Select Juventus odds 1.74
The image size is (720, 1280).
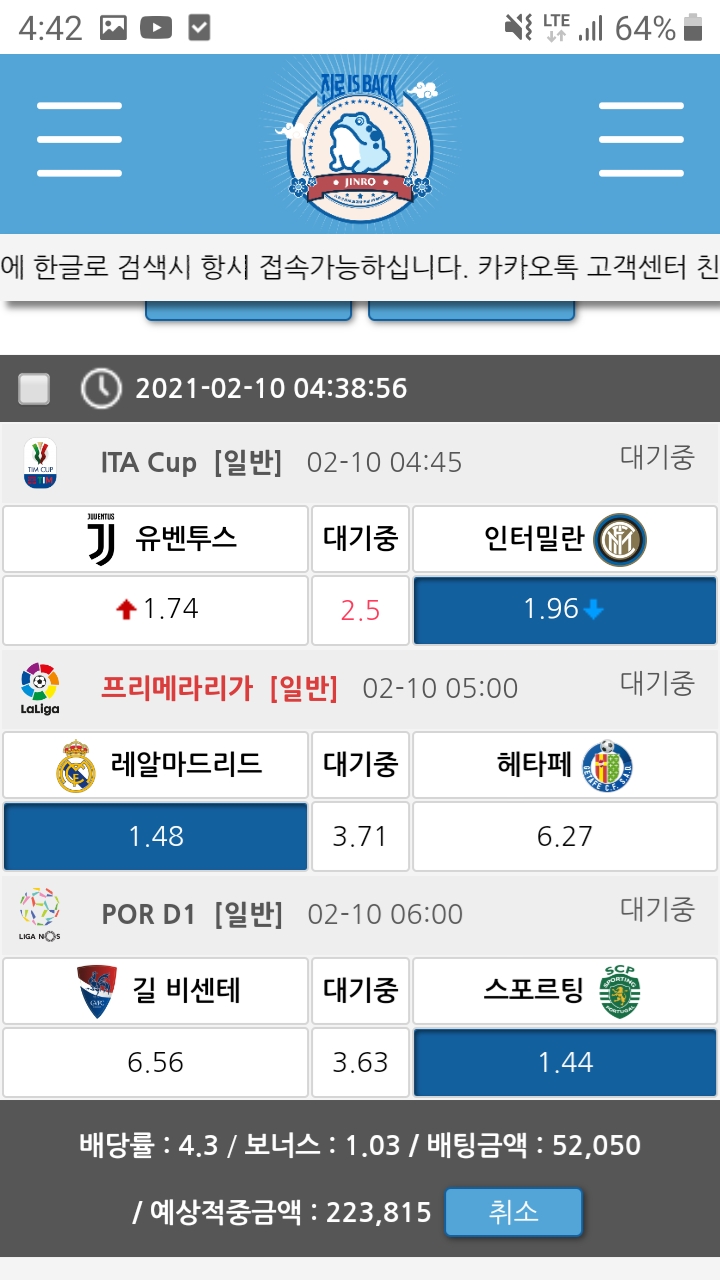[x=155, y=609]
